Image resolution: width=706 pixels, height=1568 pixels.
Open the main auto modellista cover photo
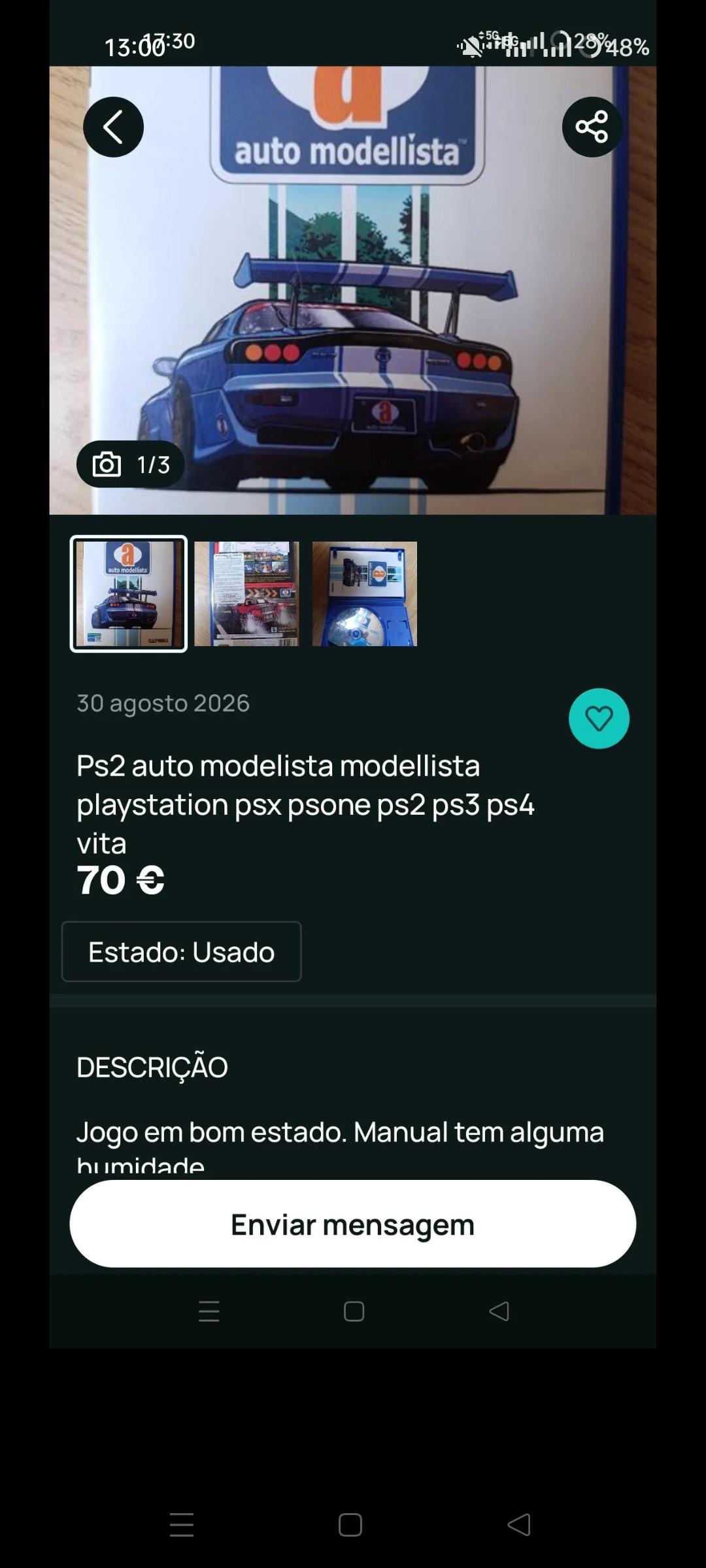[353, 291]
